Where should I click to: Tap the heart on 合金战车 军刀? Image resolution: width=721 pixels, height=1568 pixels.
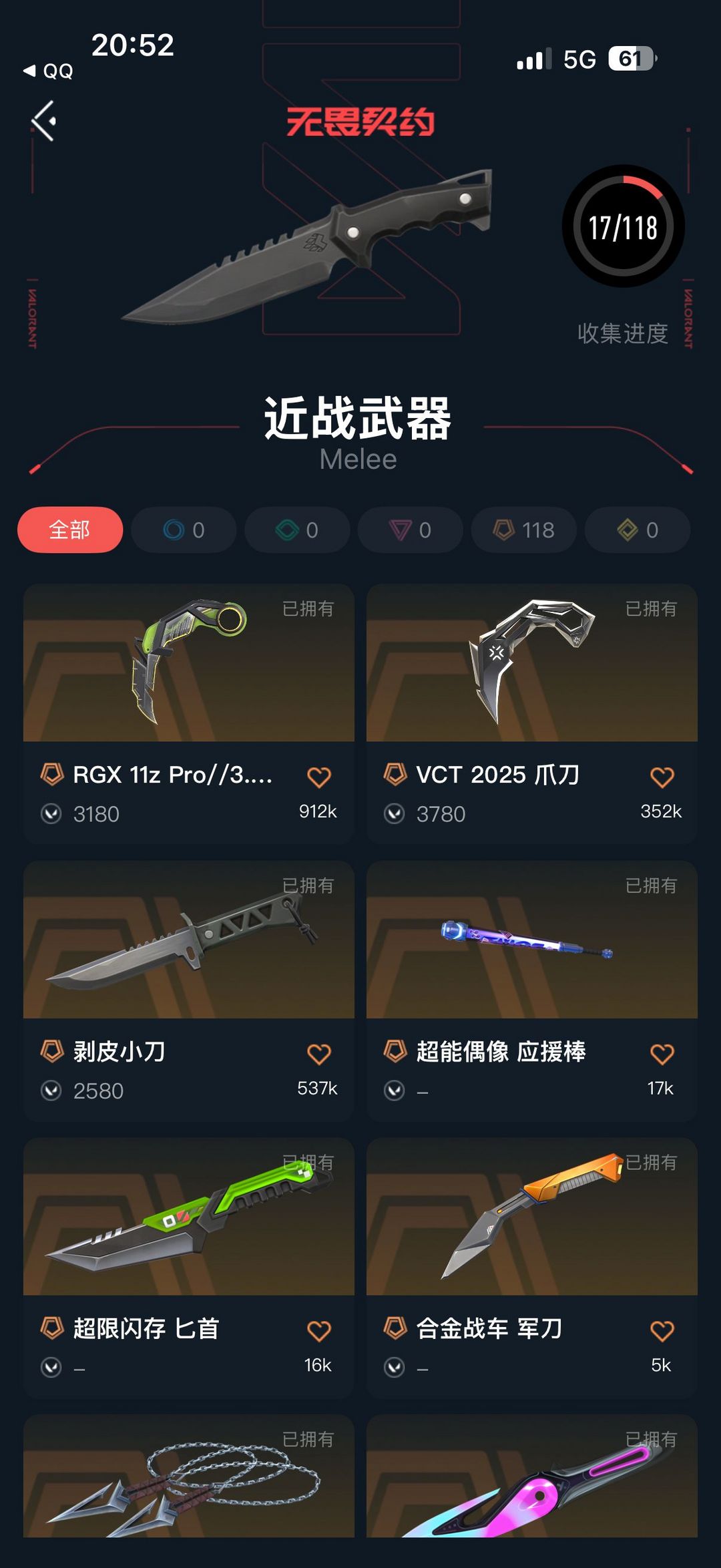tap(662, 1331)
